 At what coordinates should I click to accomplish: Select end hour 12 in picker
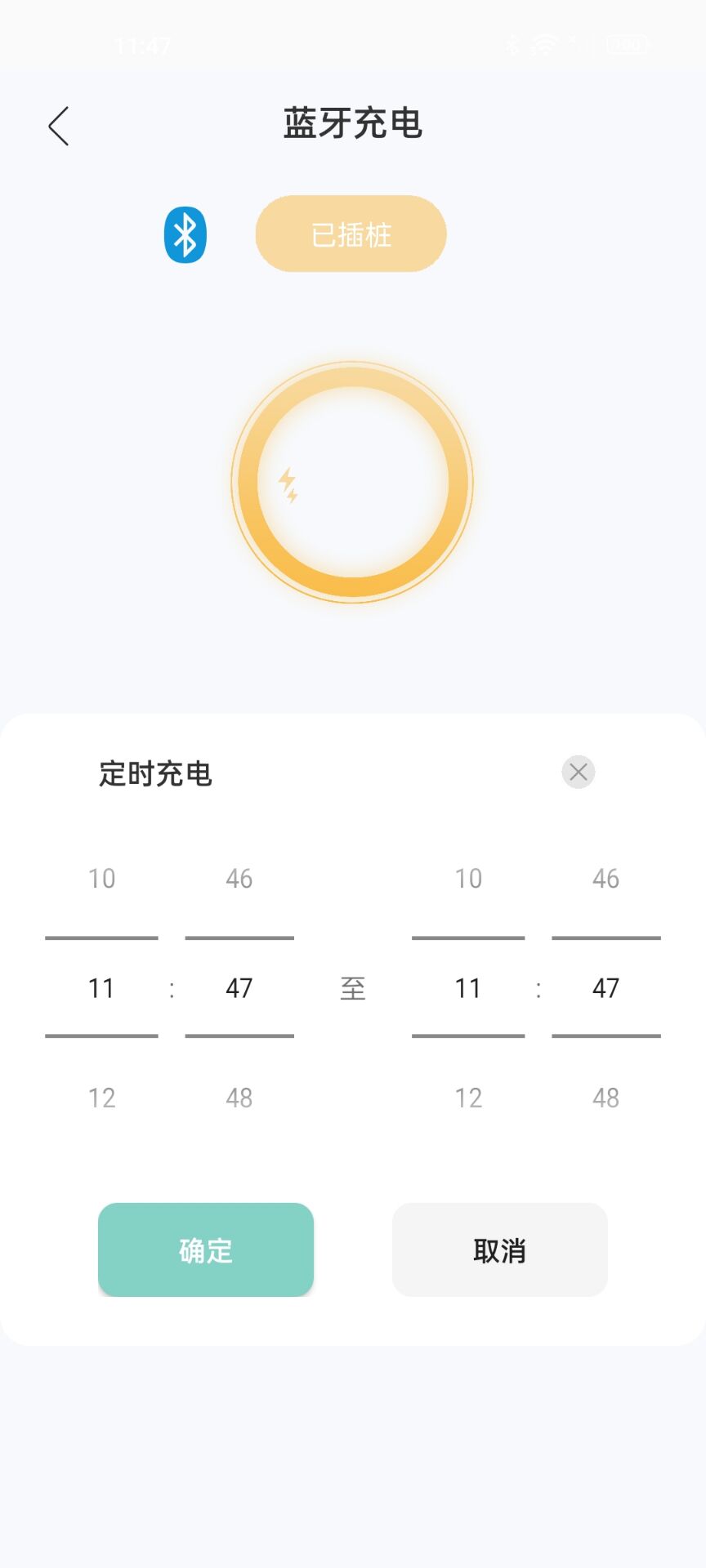pyautogui.click(x=468, y=1098)
